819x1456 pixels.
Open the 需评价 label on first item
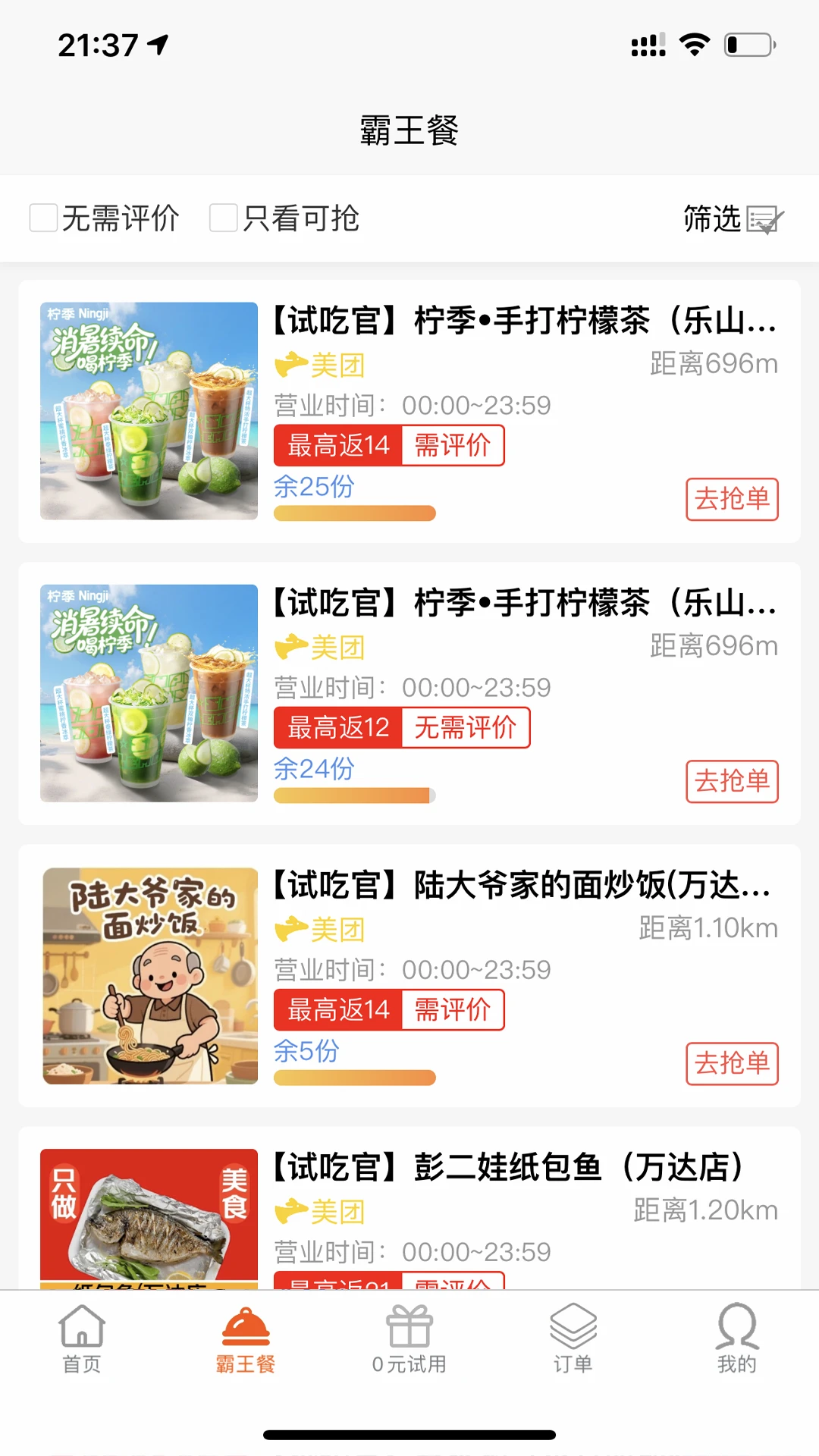tap(453, 445)
